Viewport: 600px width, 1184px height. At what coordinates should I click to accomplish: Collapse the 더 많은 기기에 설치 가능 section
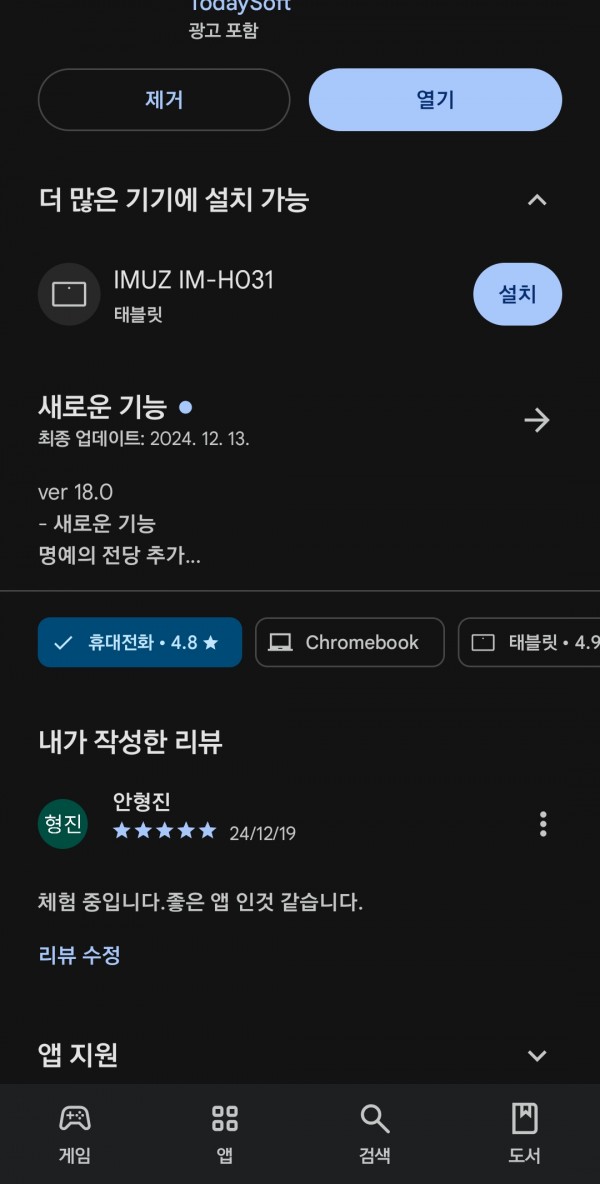[537, 200]
